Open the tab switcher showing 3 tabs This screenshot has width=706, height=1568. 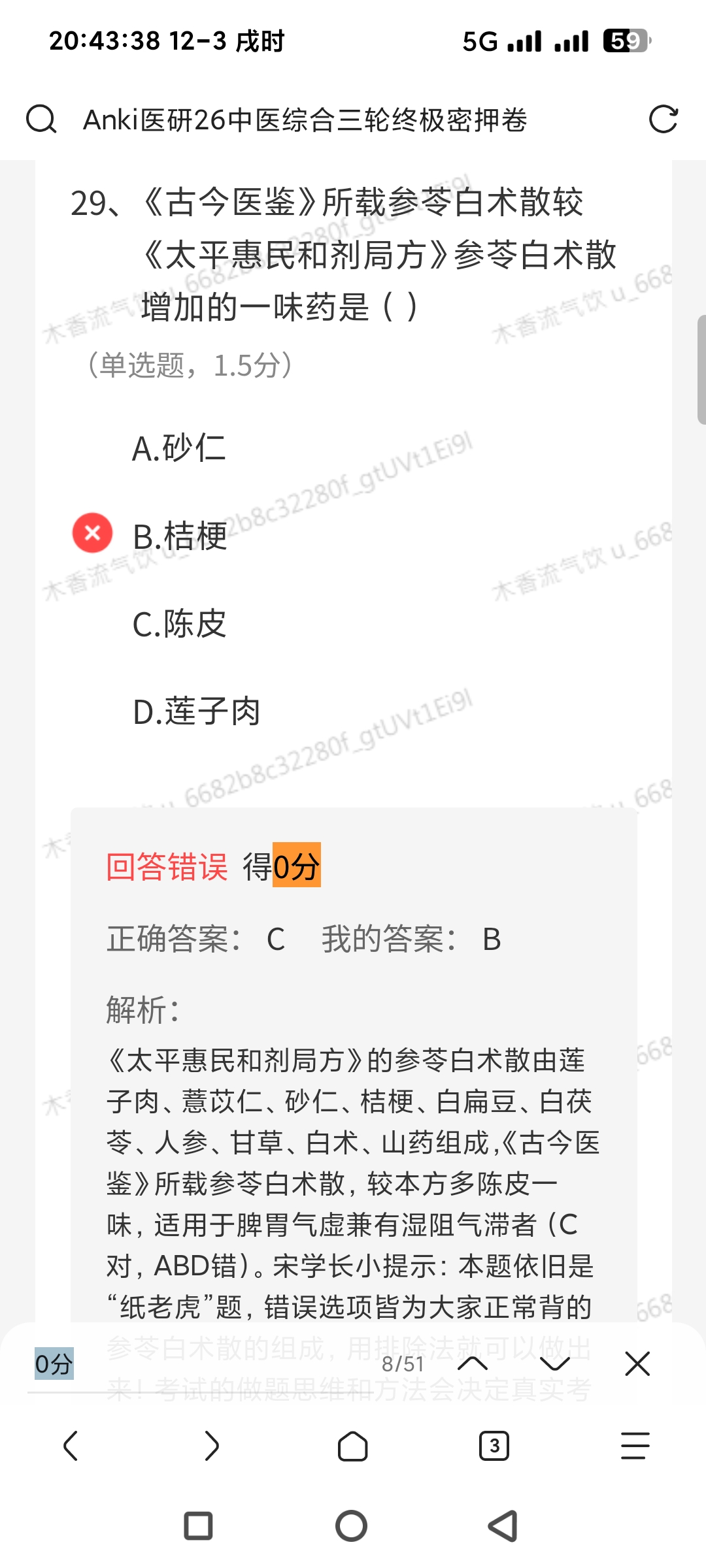tap(494, 1445)
